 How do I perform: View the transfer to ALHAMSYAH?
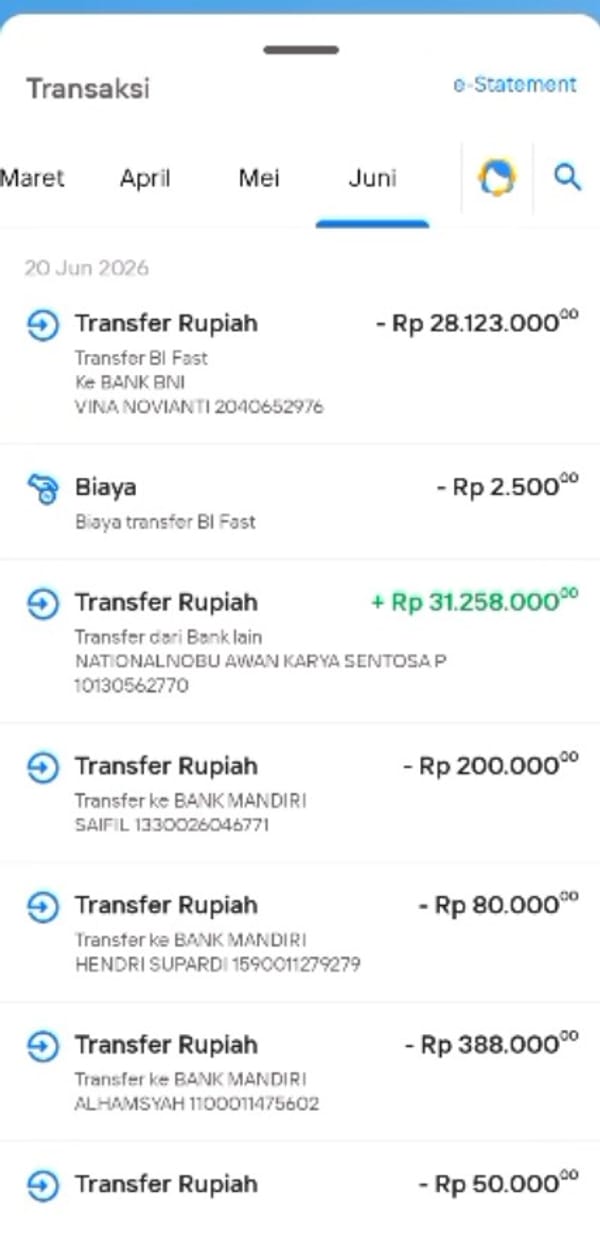[x=300, y=1072]
